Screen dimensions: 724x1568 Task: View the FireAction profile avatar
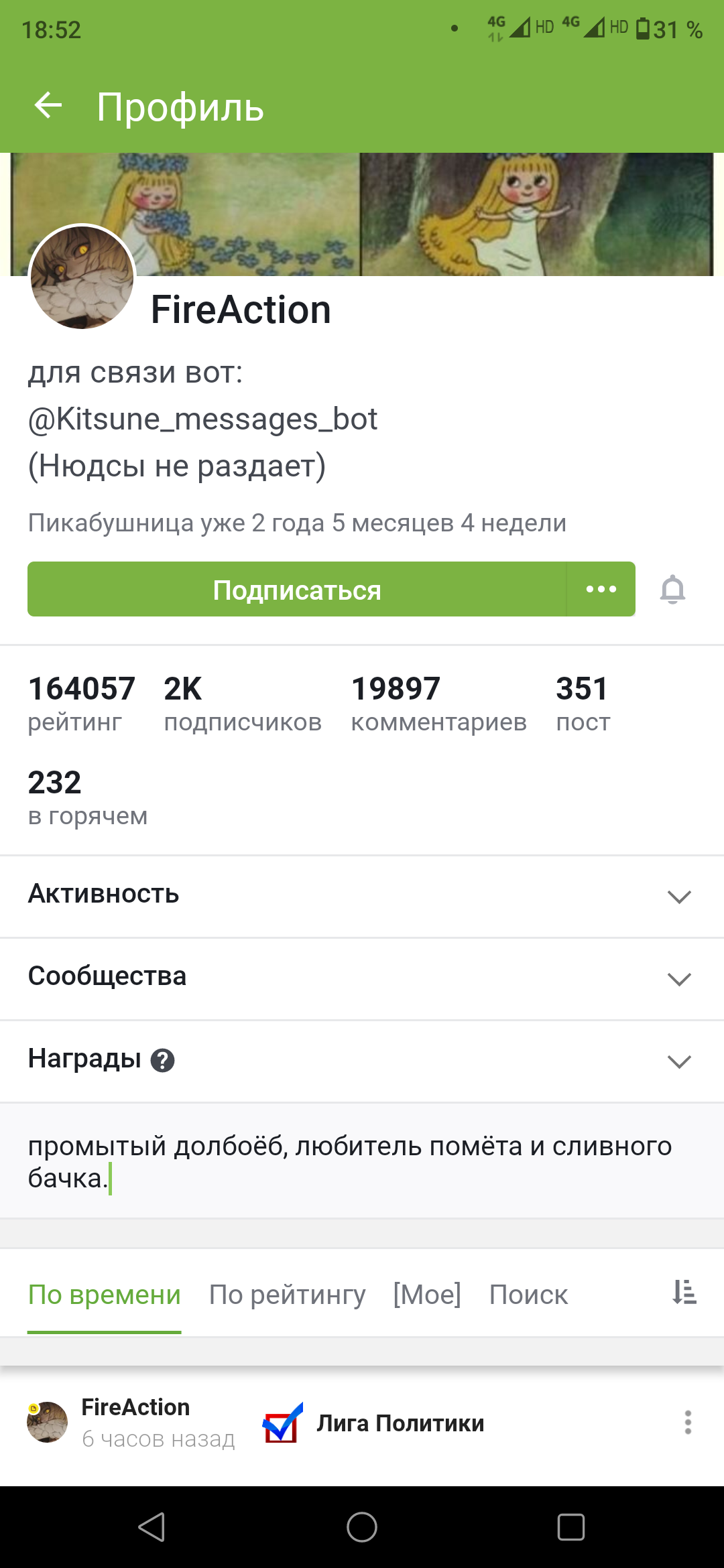pos(82,277)
